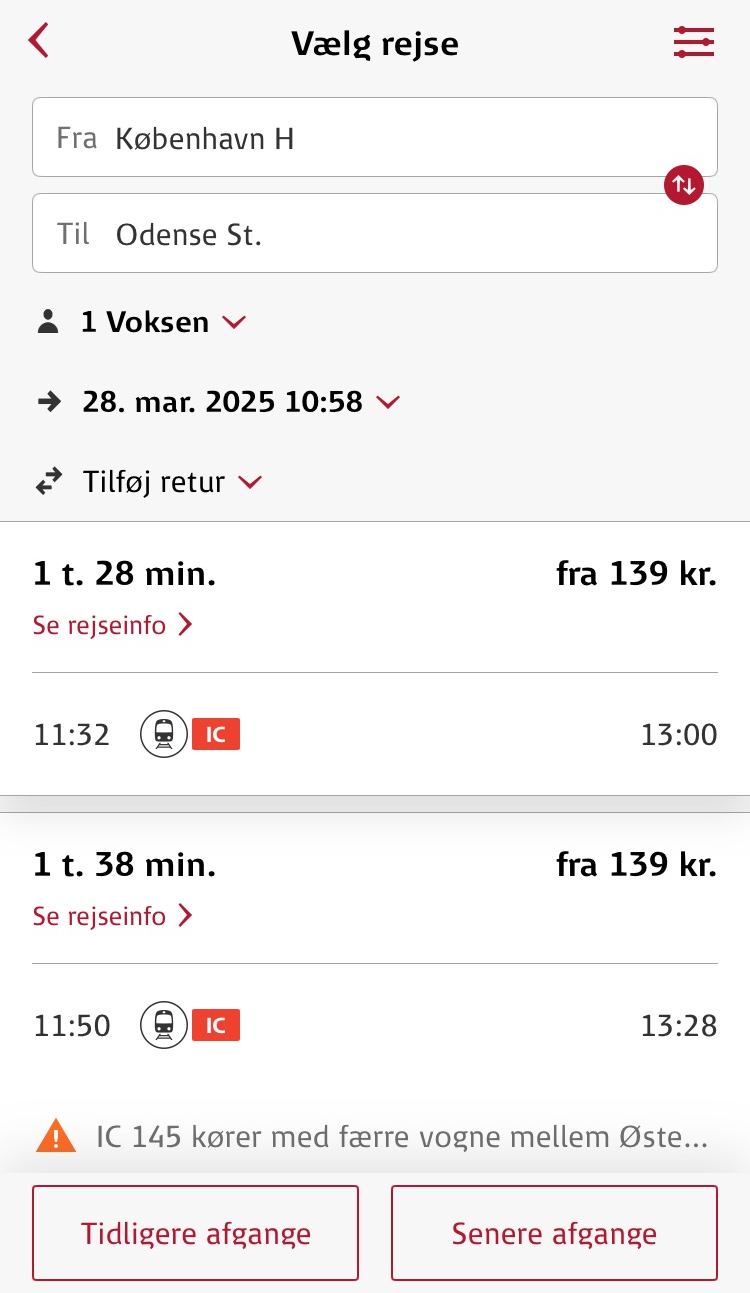This screenshot has height=1293, width=750.
Task: Open Se rejseinfo for the 1 t. 28 min. trip
Action: pyautogui.click(x=112, y=626)
